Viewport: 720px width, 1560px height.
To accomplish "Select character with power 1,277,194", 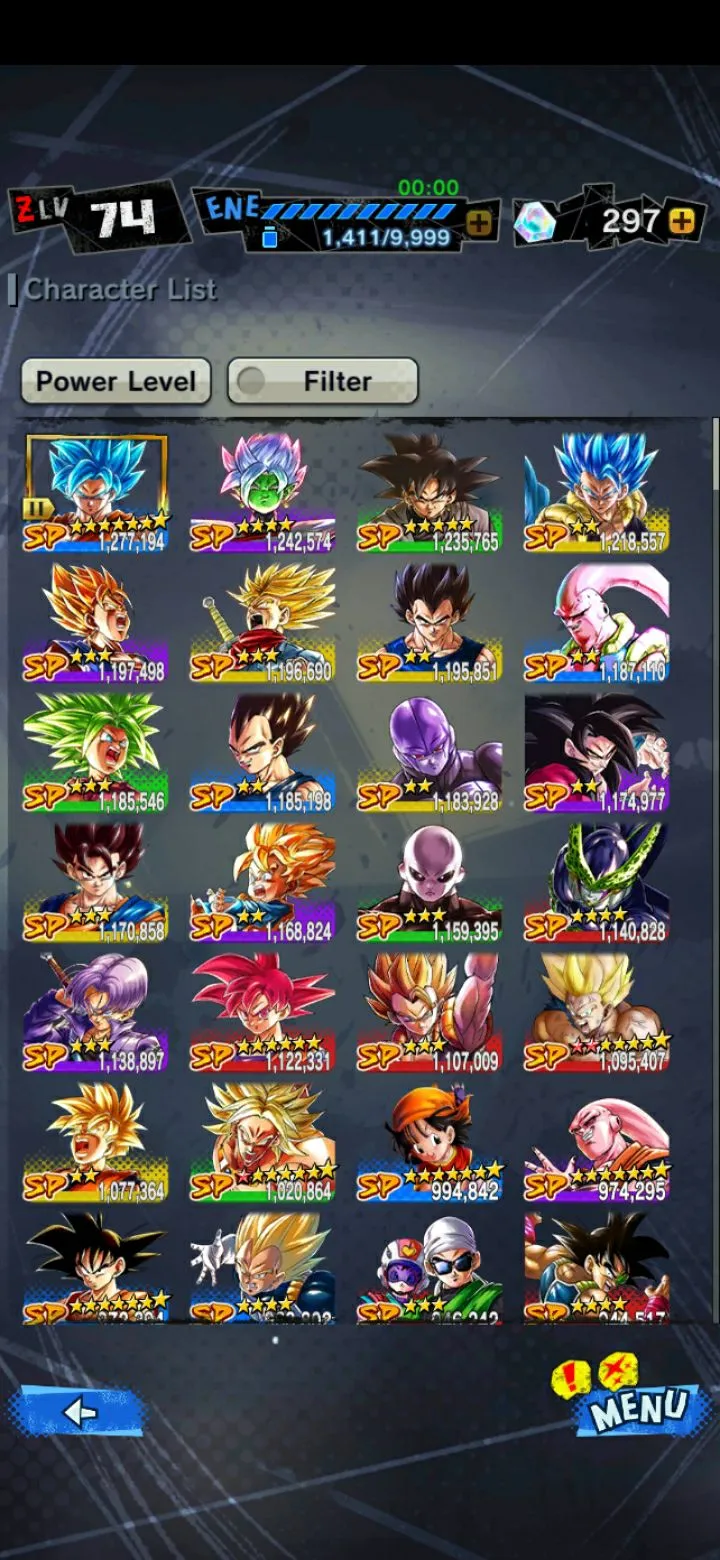I will [x=96, y=492].
